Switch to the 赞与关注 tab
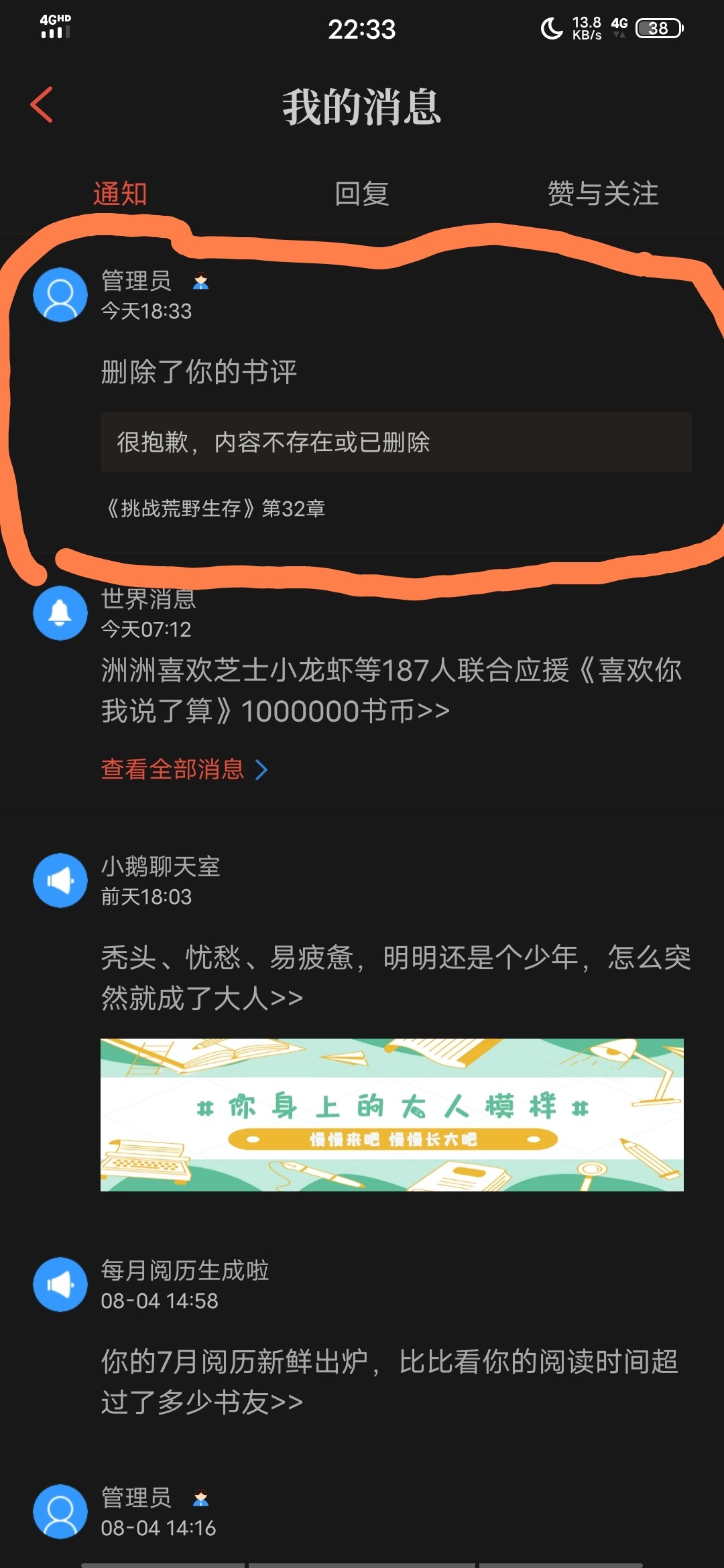Image resolution: width=724 pixels, height=1568 pixels. [x=602, y=194]
